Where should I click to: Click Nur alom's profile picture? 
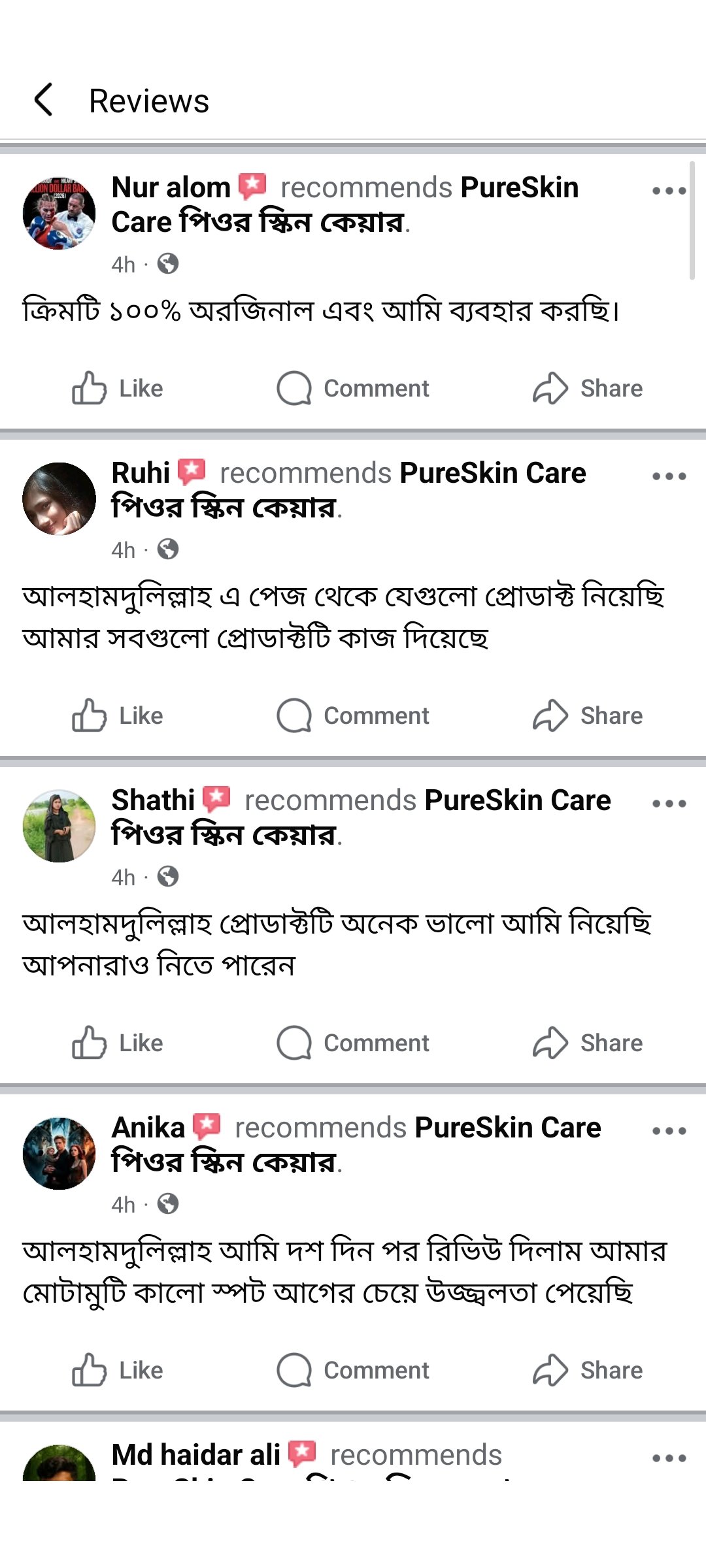59,216
